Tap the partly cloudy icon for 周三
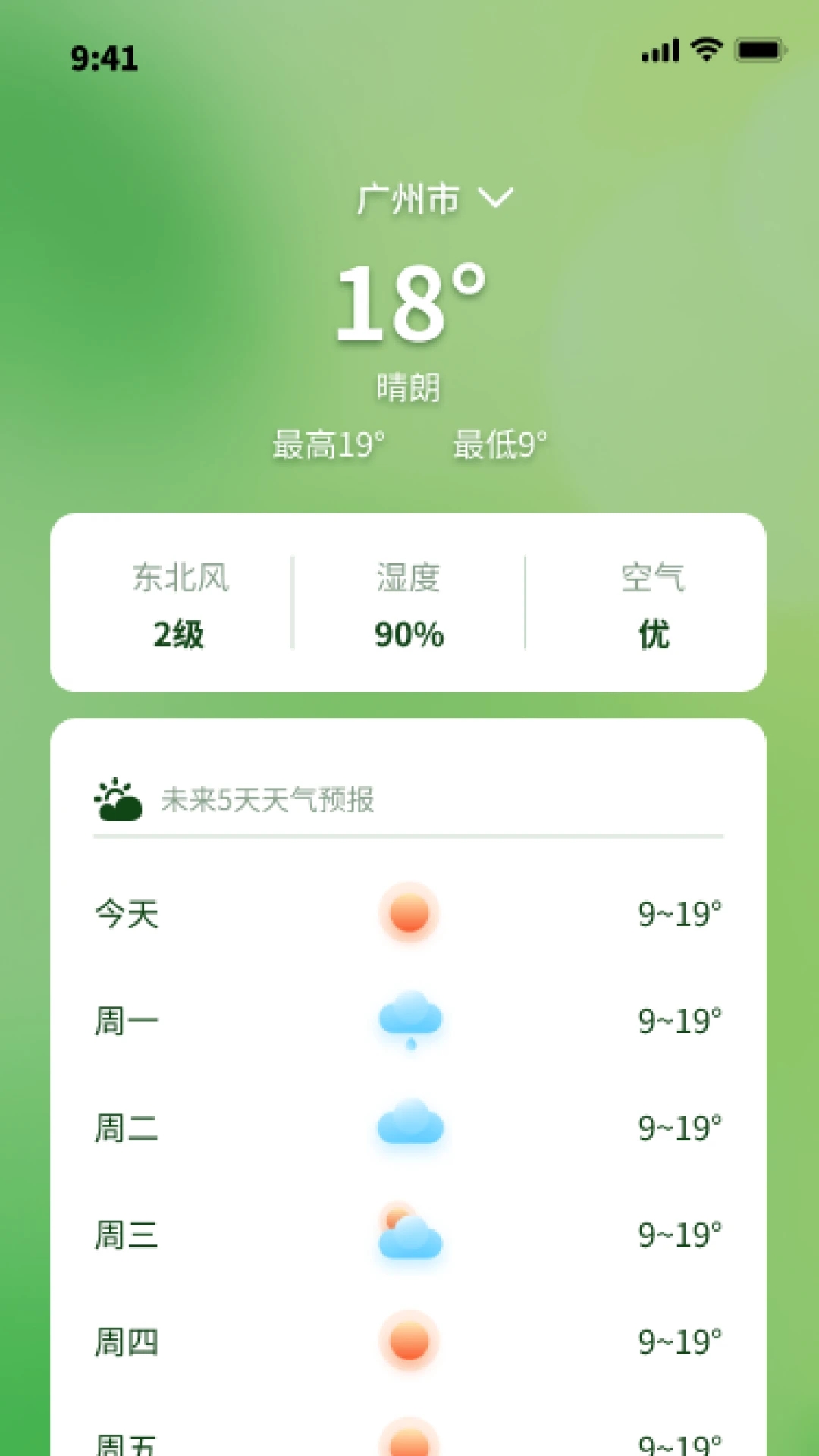819x1456 pixels. [409, 1236]
